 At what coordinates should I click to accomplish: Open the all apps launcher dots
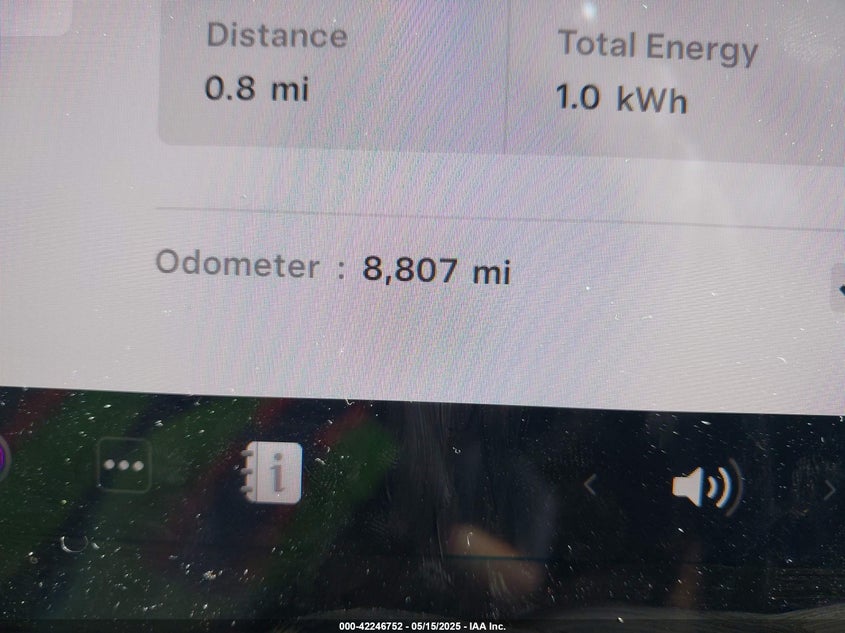(124, 466)
